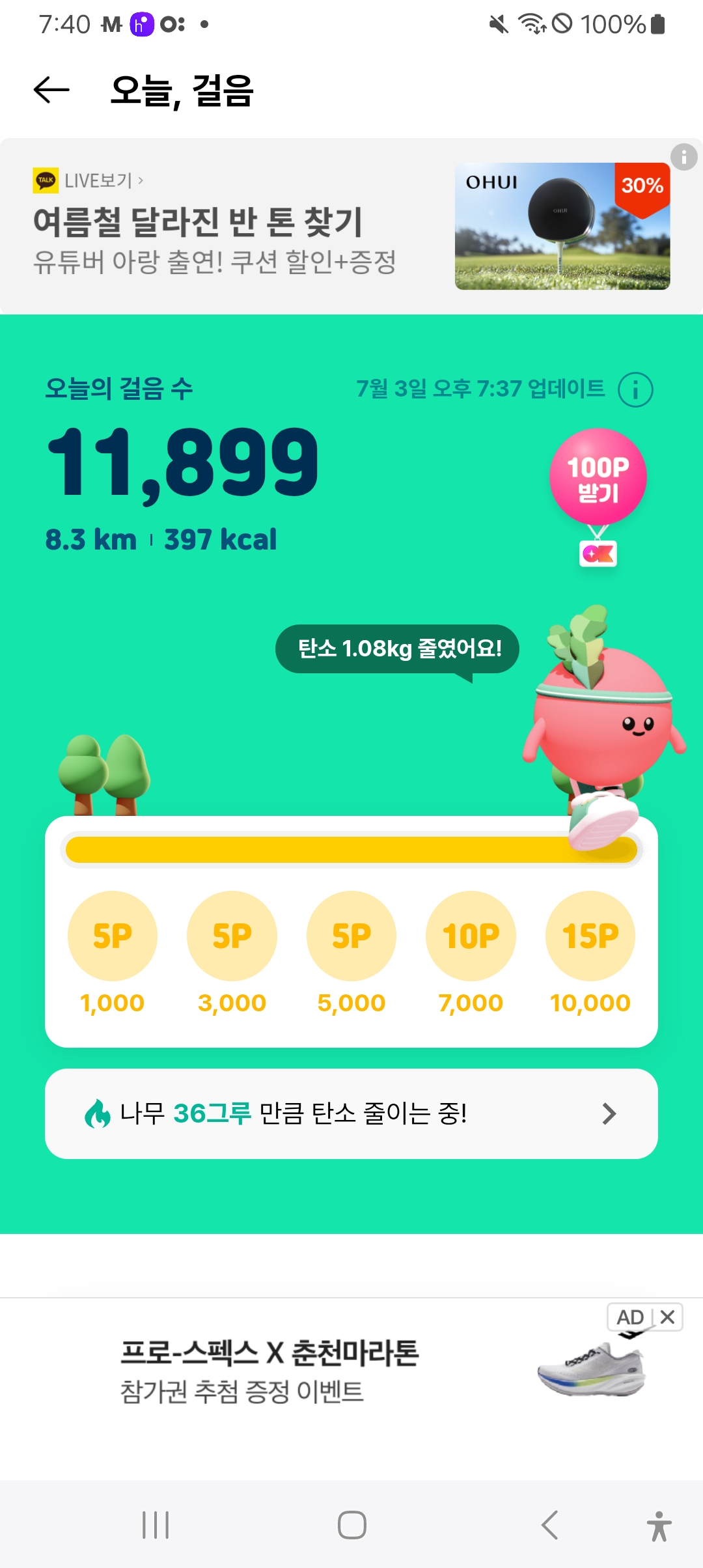
Task: Tap the ad info icon on the OHUI banner
Action: (x=683, y=157)
